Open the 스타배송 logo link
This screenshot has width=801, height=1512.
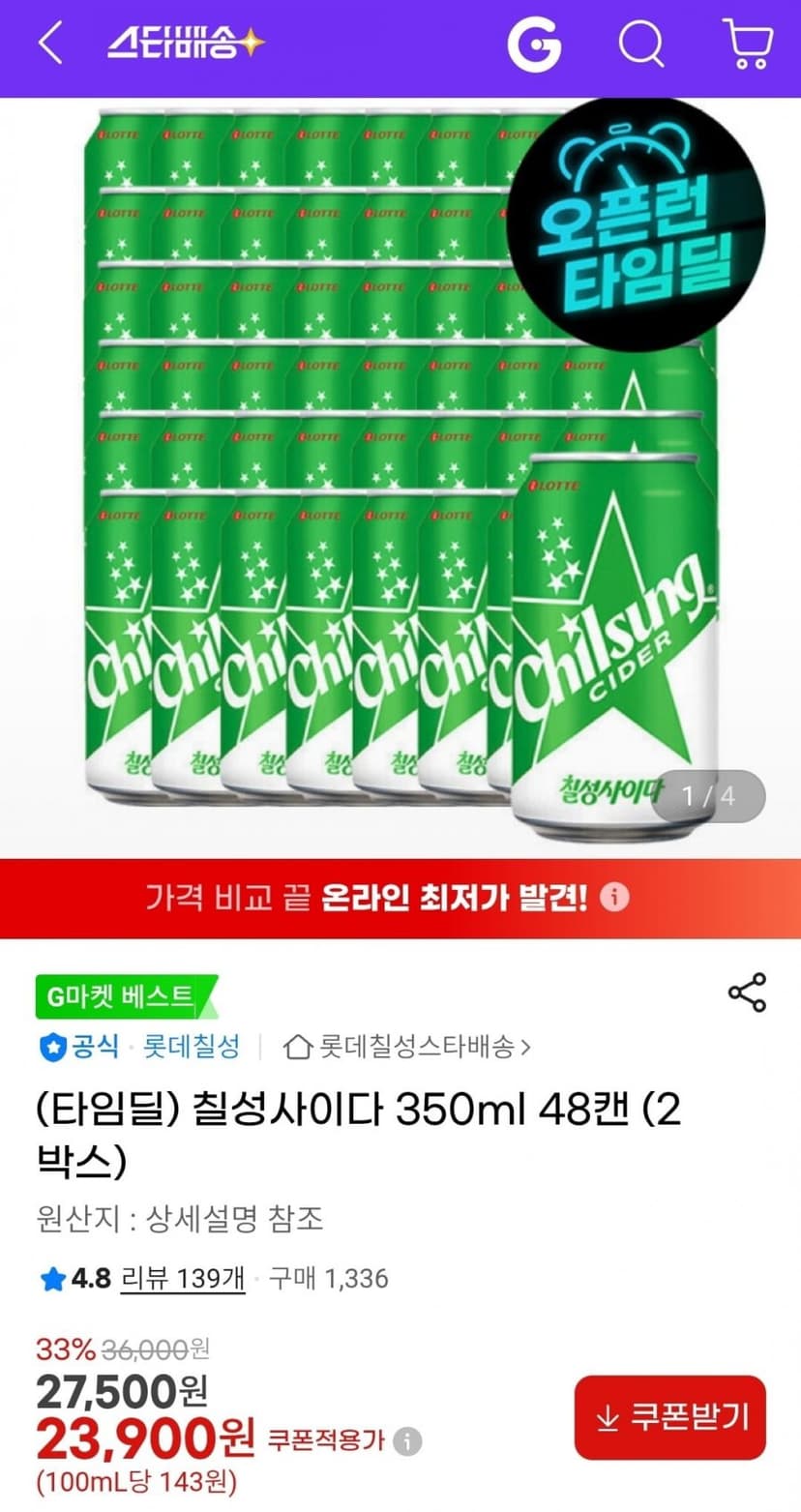pos(186,44)
